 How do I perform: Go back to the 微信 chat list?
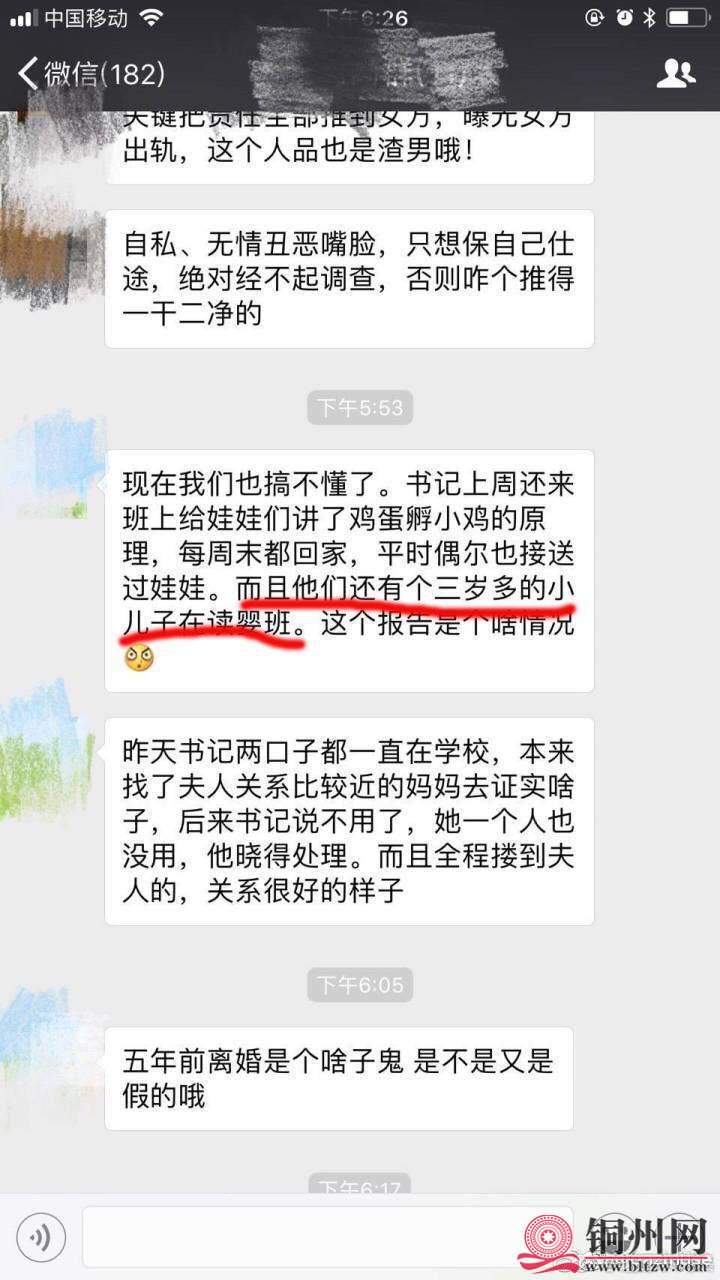(x=88, y=73)
